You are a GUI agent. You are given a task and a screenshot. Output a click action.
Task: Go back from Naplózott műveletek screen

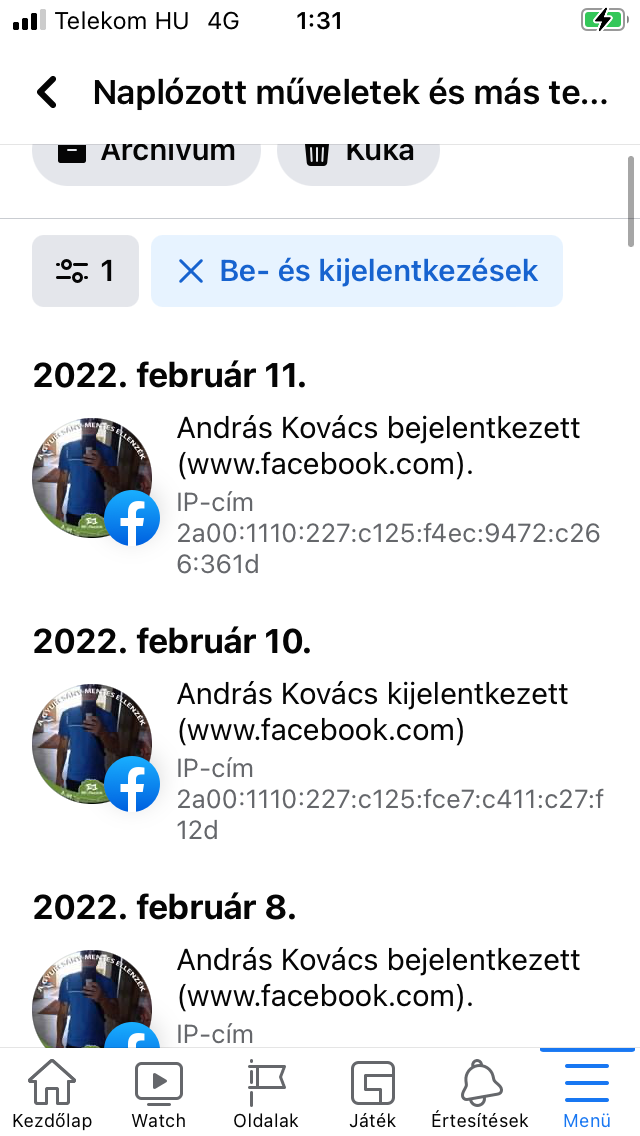coord(47,93)
